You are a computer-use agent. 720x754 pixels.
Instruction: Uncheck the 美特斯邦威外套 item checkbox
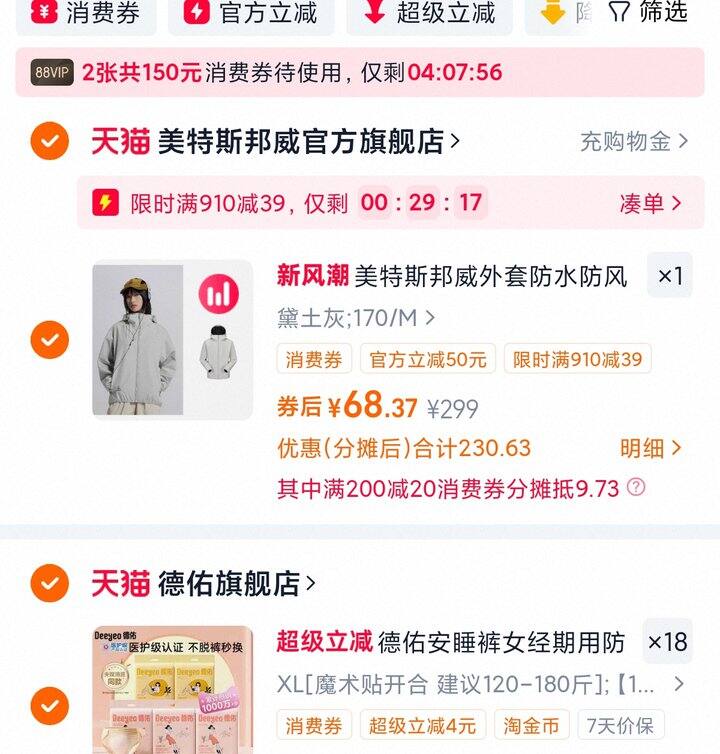[x=49, y=340]
